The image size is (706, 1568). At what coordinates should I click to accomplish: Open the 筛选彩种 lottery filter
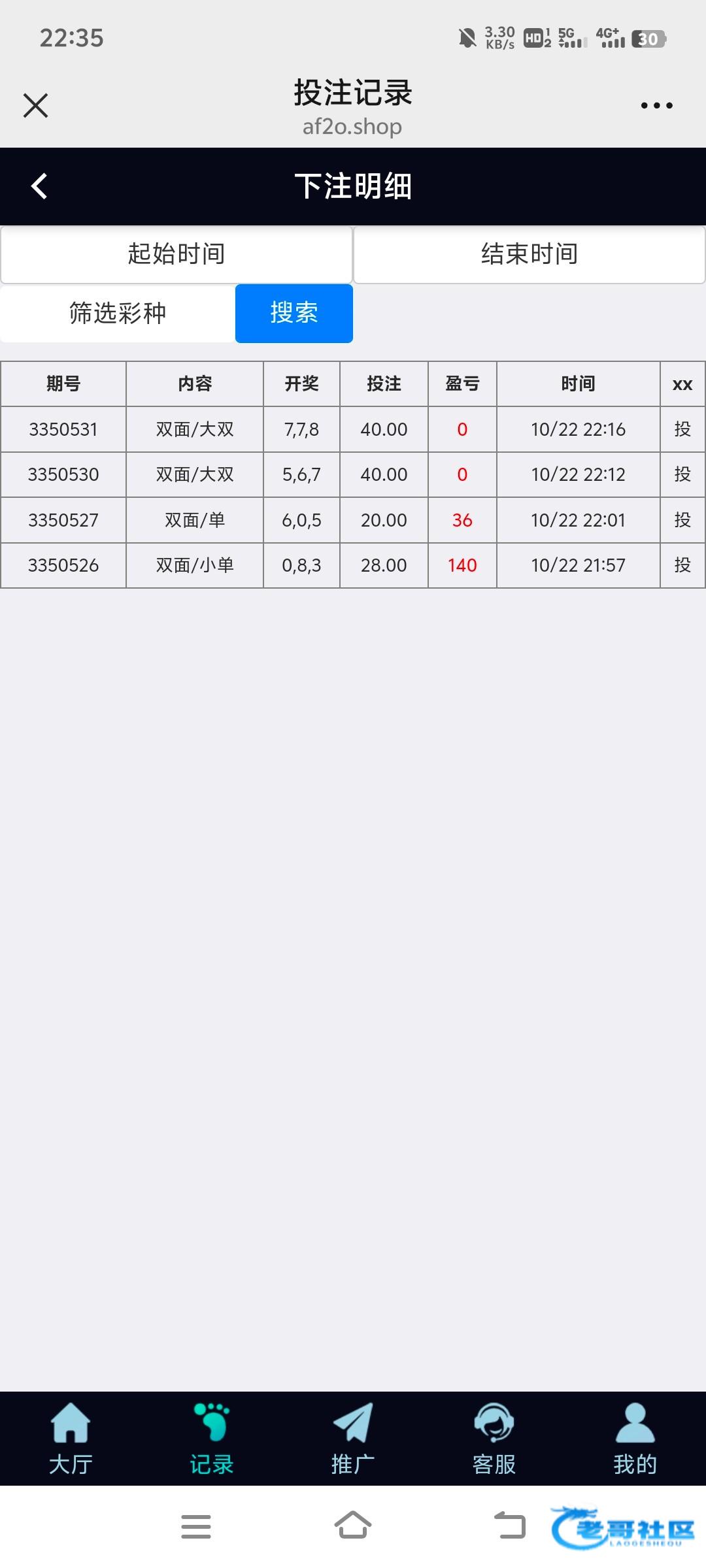(118, 313)
